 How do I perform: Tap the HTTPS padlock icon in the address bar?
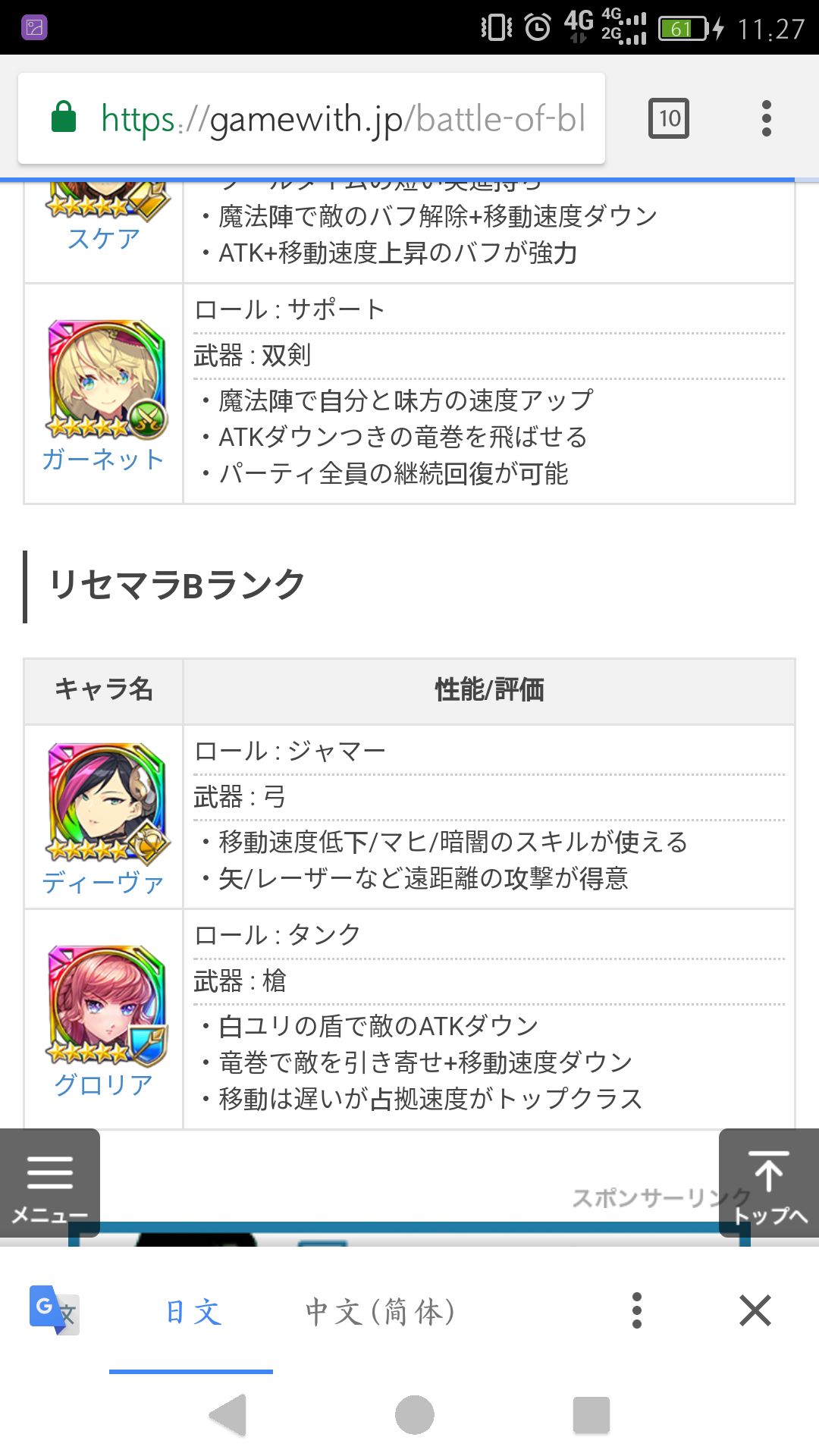(64, 118)
